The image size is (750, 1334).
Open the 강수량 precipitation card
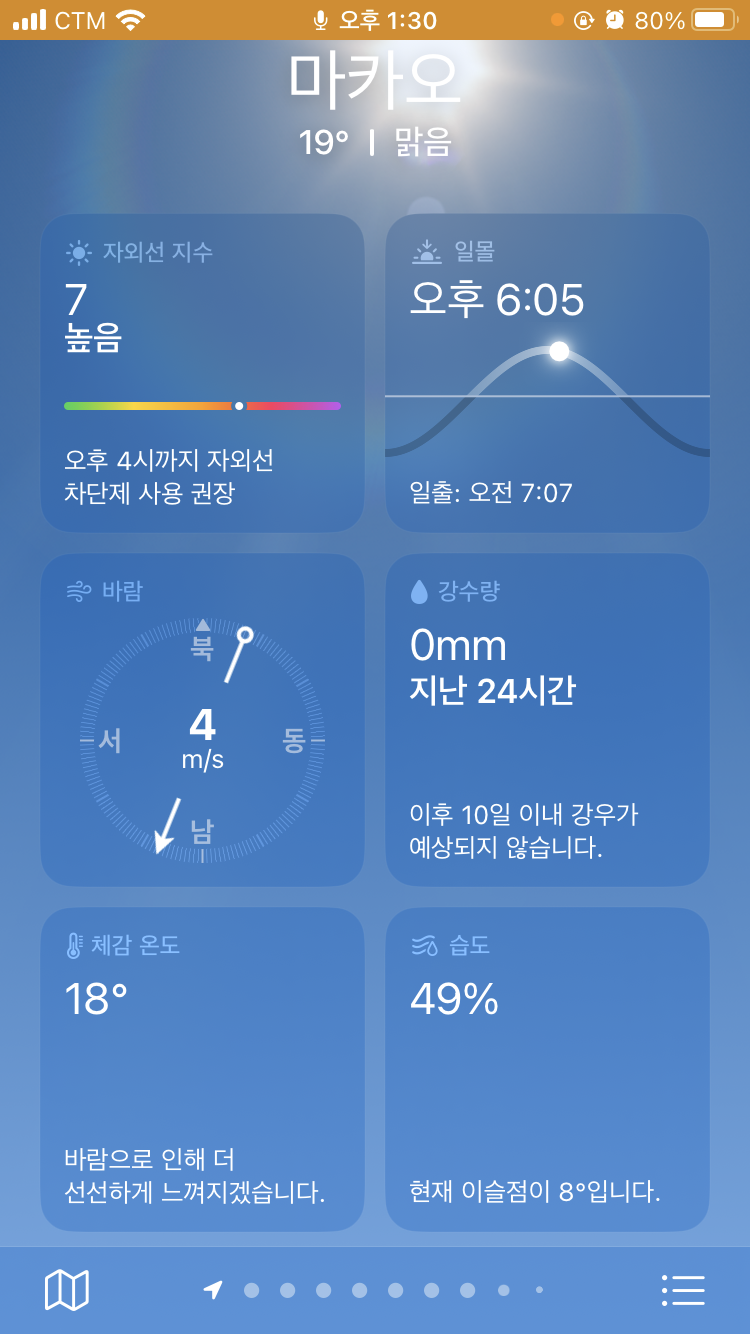(x=547, y=720)
